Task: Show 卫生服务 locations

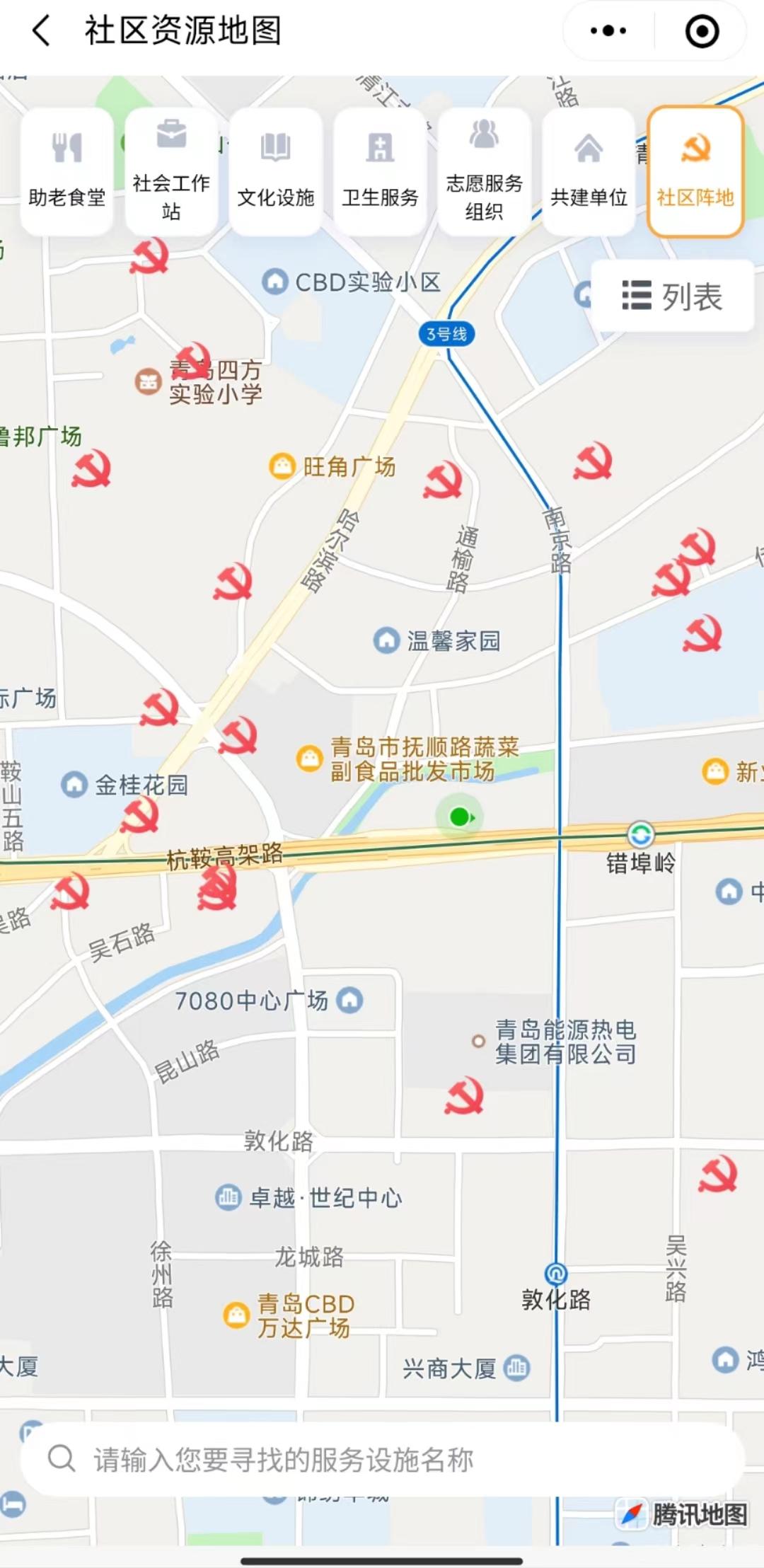Action: 380,171
